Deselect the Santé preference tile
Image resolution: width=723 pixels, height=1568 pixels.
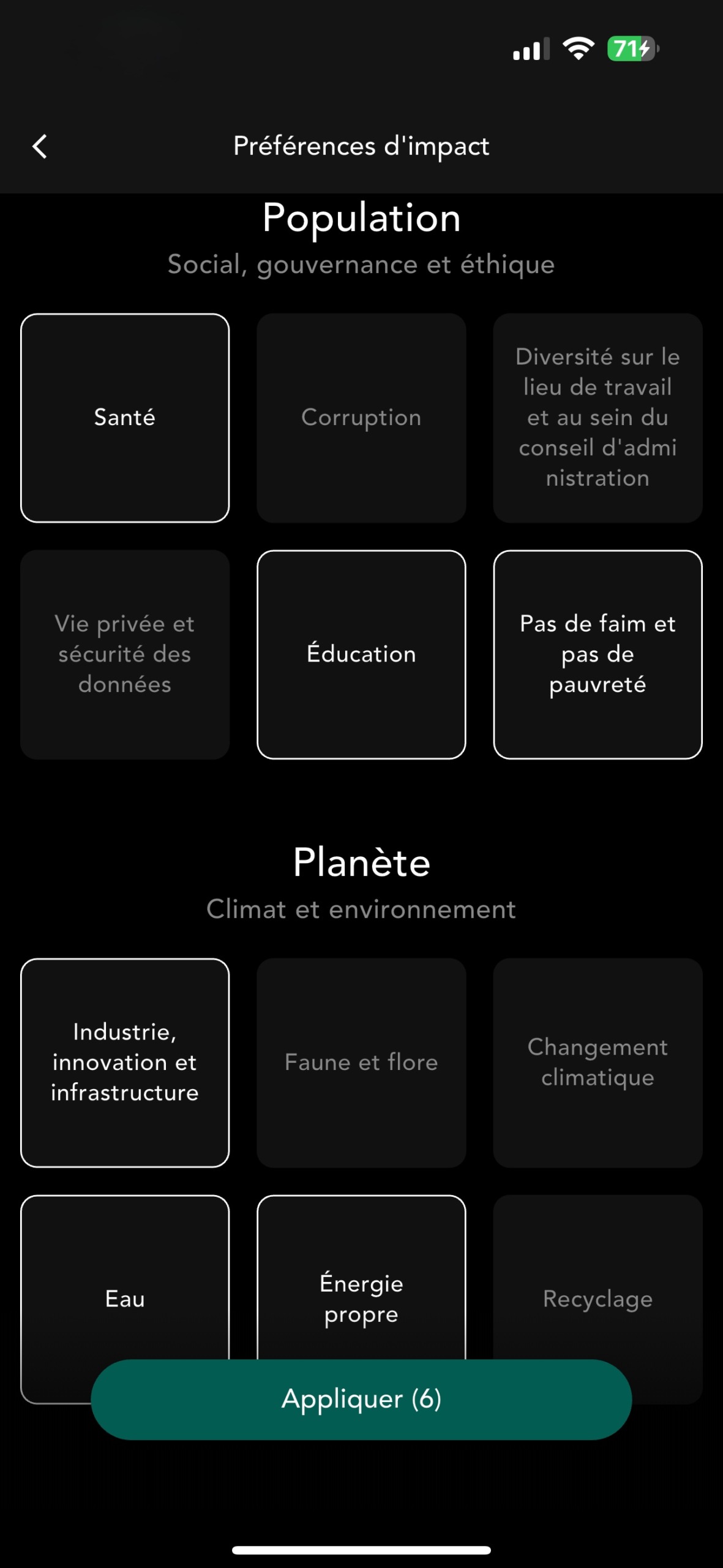click(125, 418)
